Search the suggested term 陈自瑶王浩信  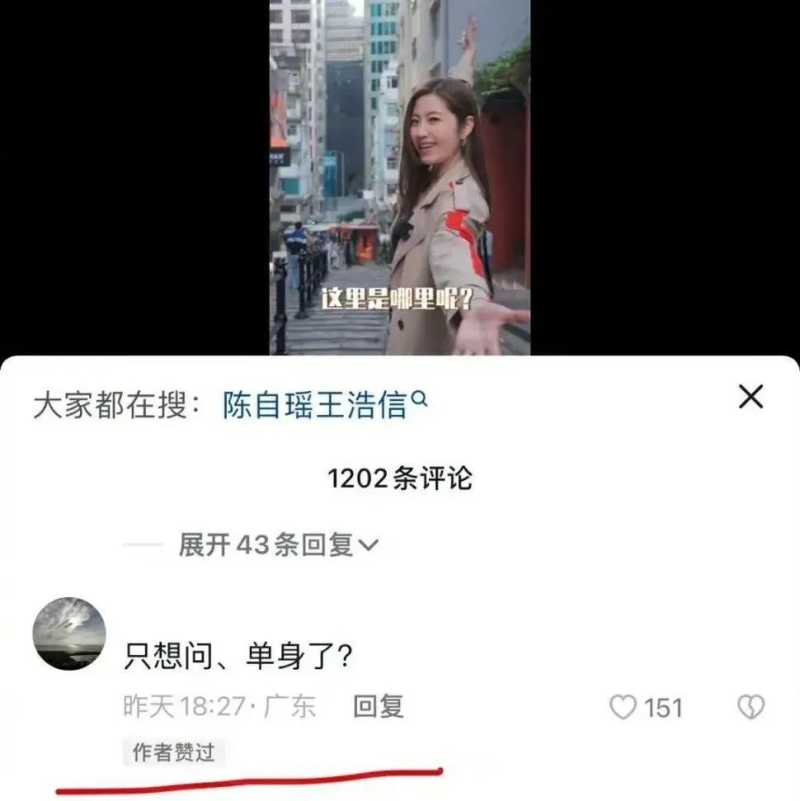(x=315, y=405)
